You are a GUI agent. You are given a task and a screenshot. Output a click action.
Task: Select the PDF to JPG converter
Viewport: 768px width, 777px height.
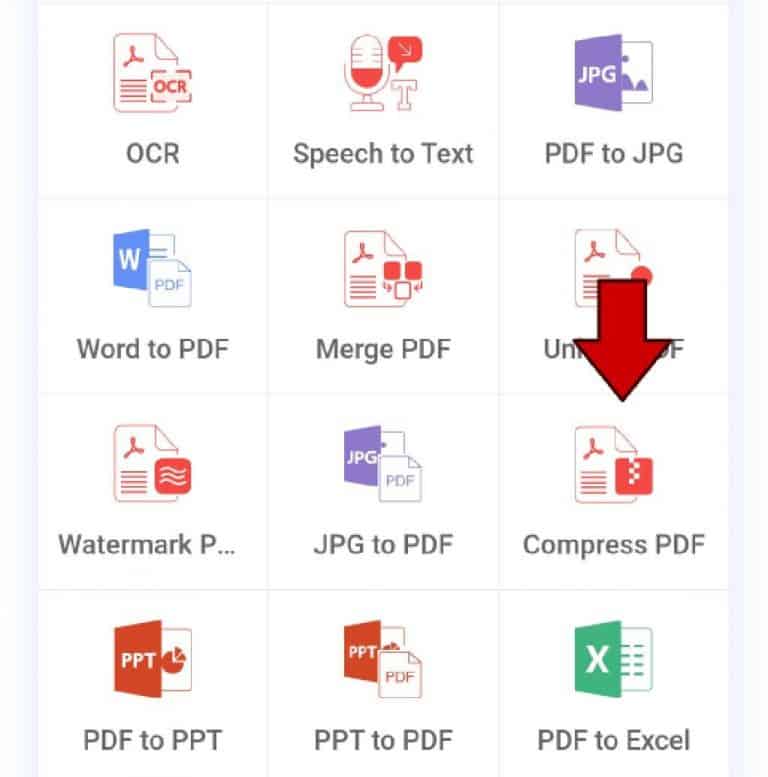(613, 100)
